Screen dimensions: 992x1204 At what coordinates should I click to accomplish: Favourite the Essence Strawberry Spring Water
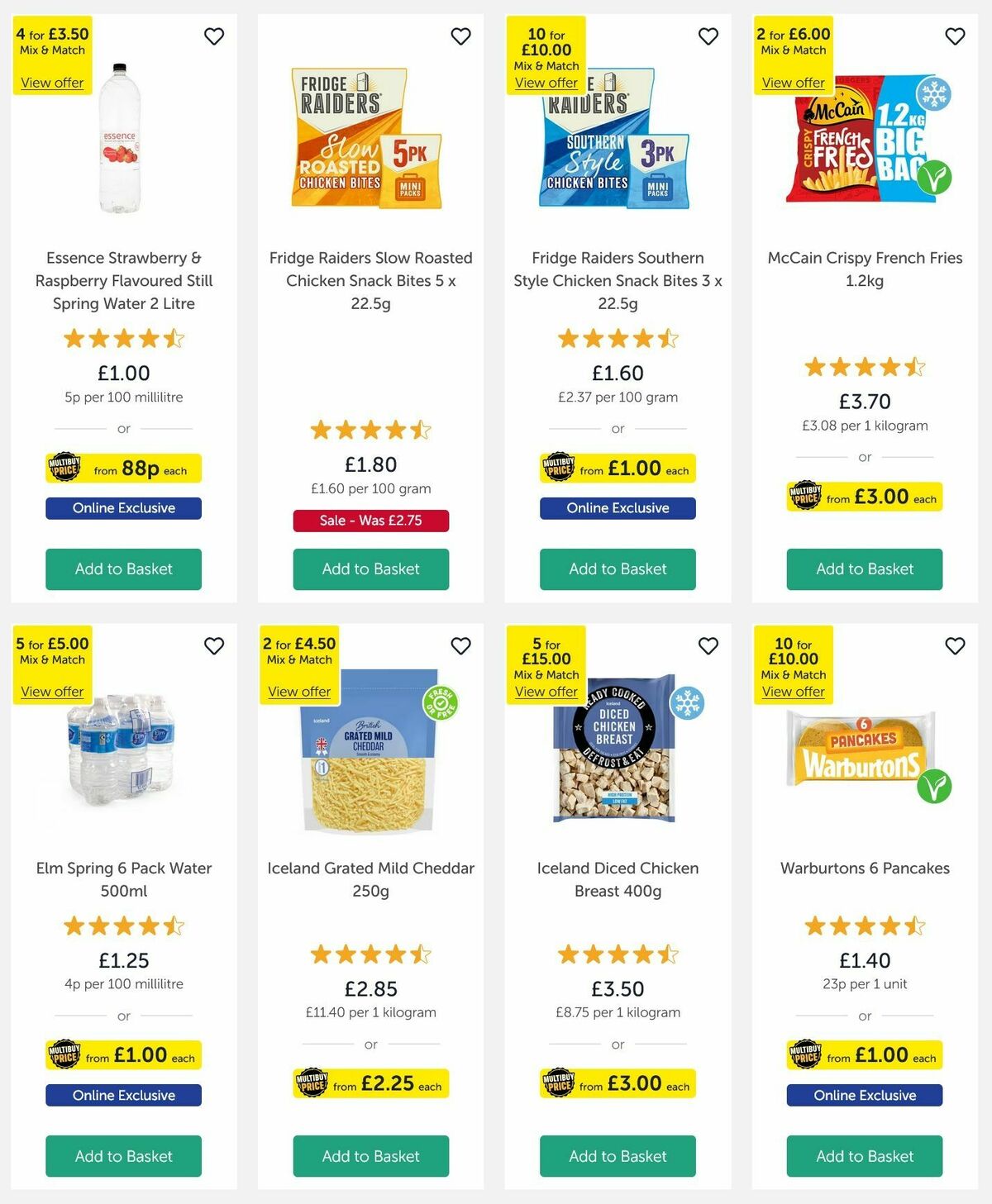coord(214,36)
